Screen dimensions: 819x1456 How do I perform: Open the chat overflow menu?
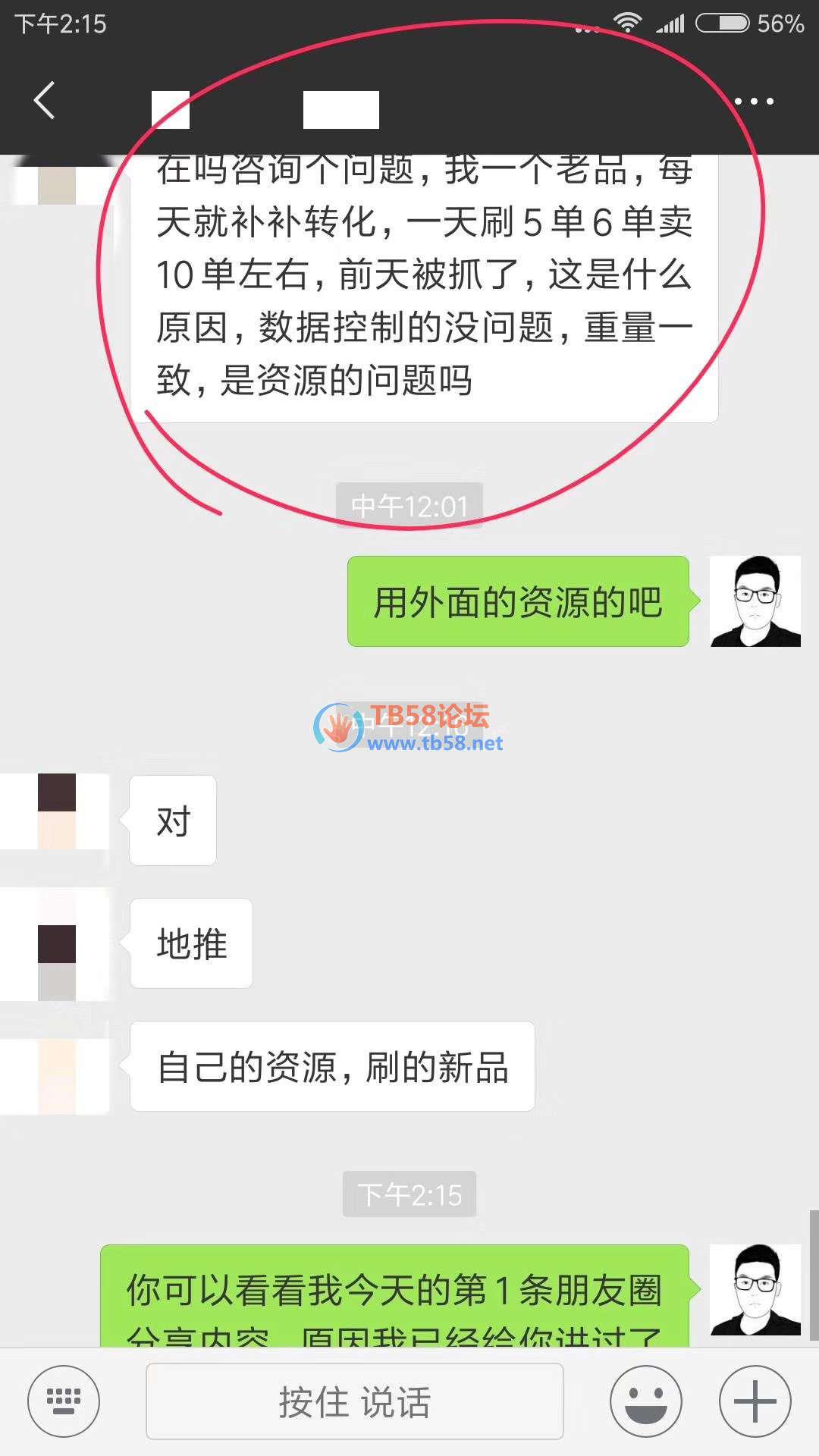pyautogui.click(x=753, y=101)
